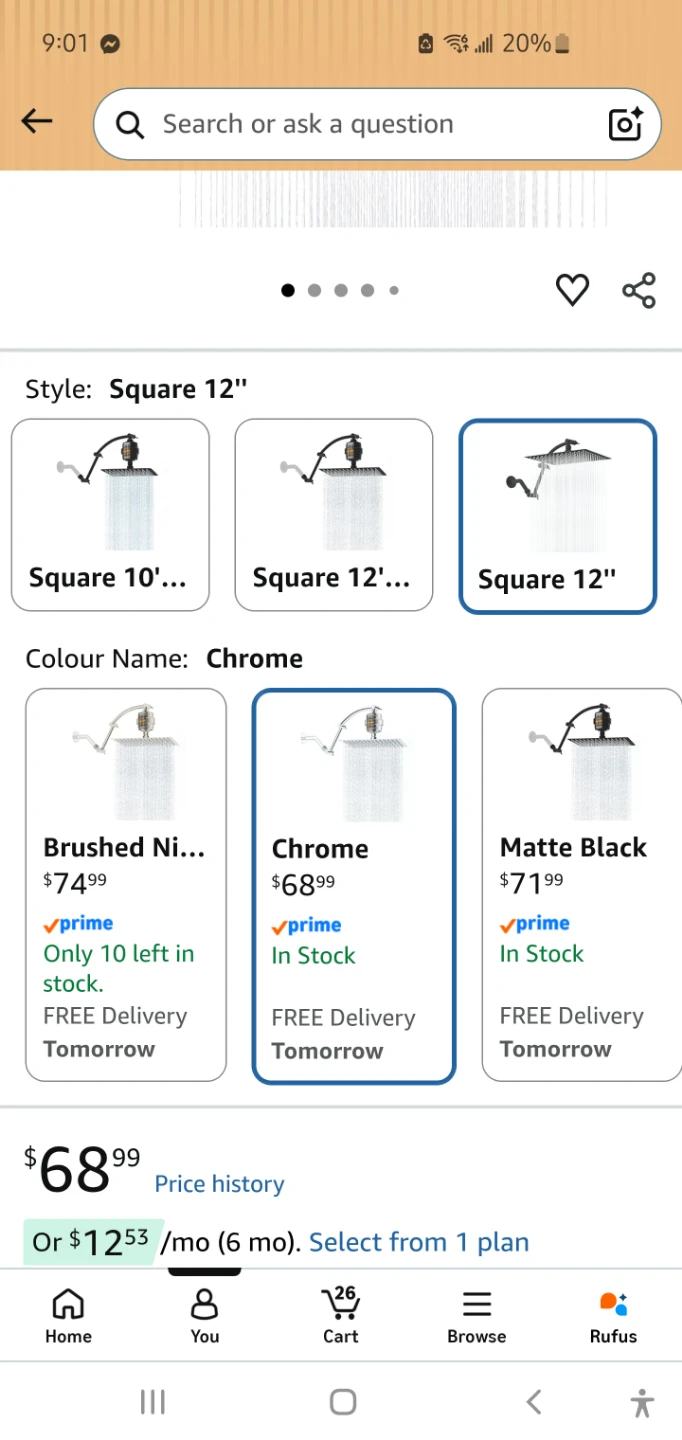Tap the system home button
Image resolution: width=682 pixels, height=1440 pixels.
tap(343, 1402)
